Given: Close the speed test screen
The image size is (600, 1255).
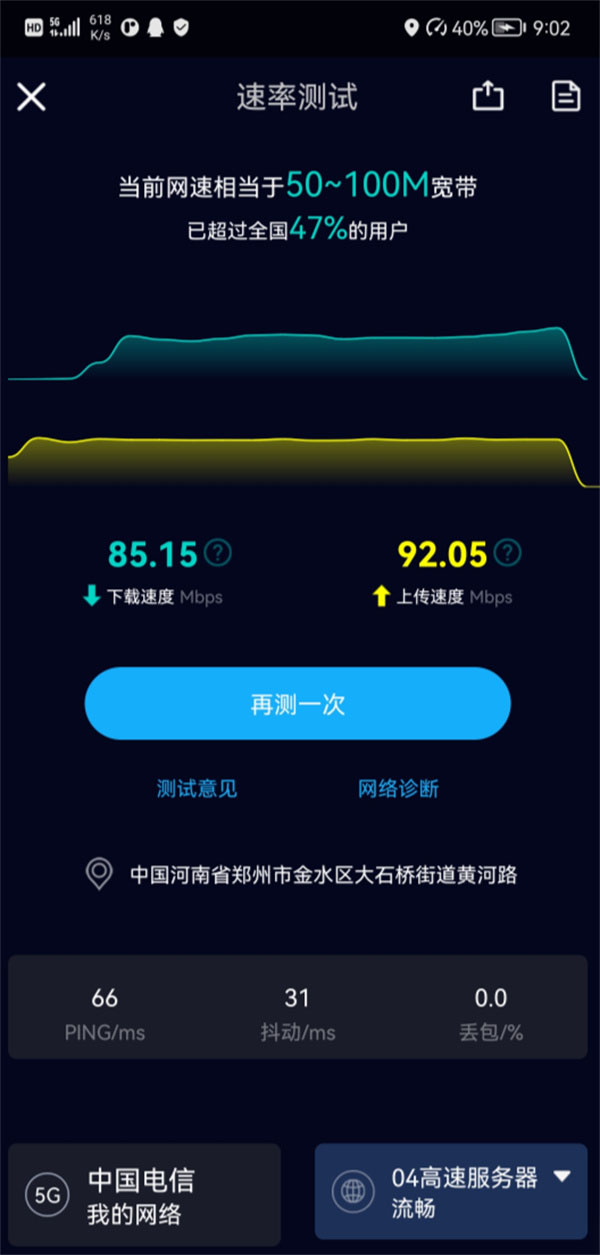Looking at the screenshot, I should (32, 97).
